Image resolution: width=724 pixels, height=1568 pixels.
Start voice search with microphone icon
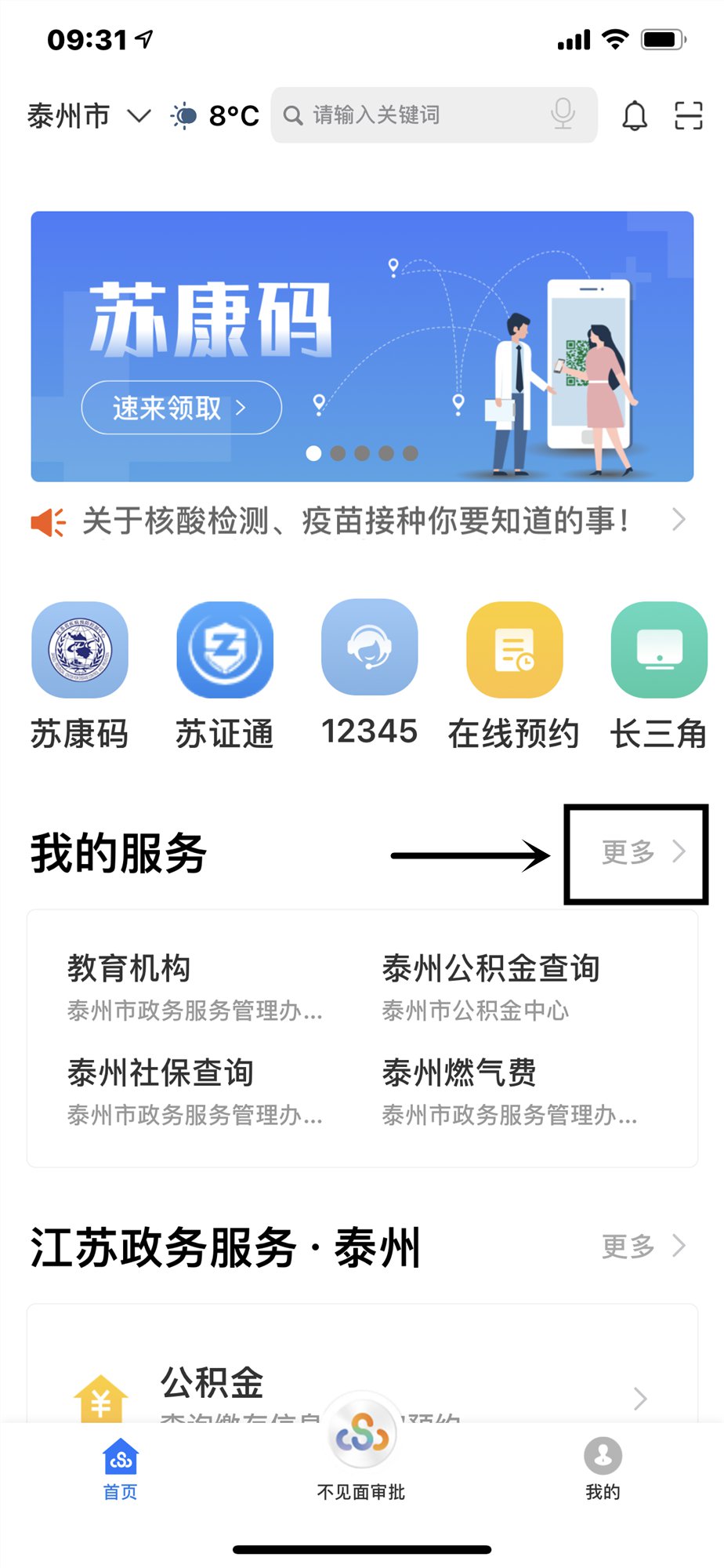[563, 114]
